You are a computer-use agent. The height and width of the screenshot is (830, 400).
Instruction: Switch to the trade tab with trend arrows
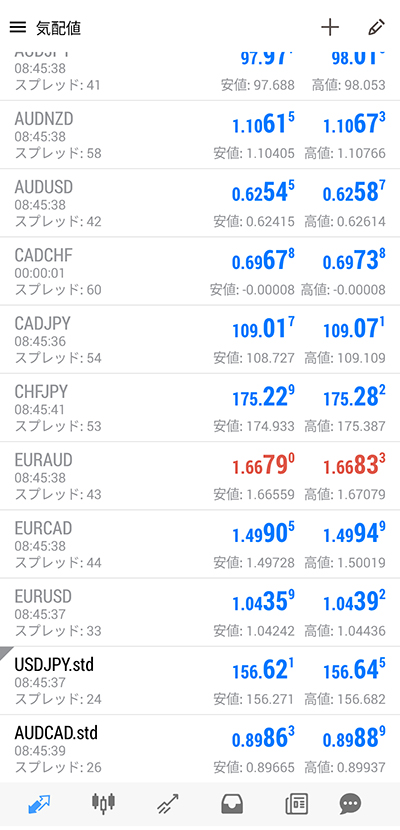(168, 804)
